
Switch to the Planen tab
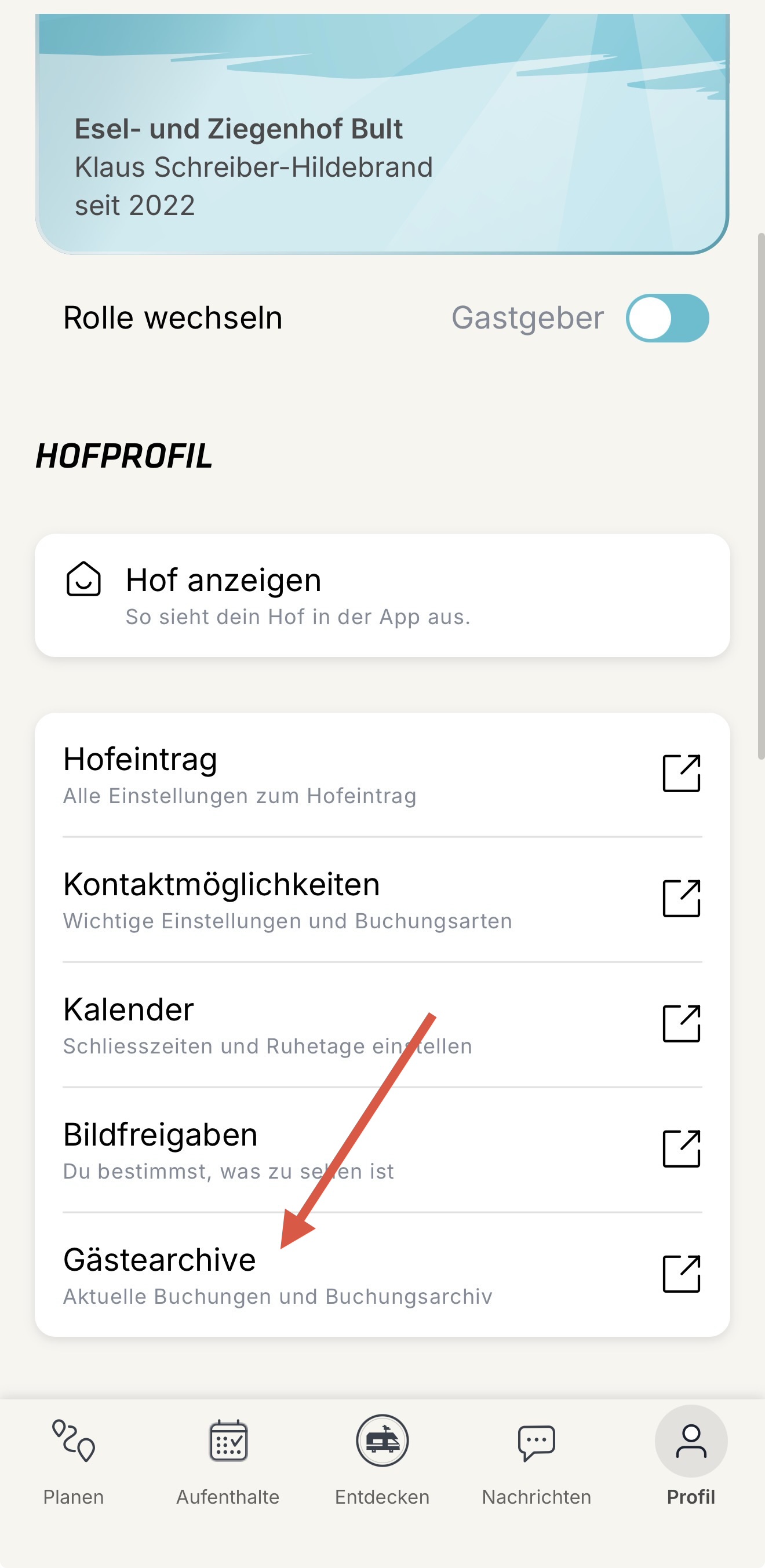[74, 1461]
